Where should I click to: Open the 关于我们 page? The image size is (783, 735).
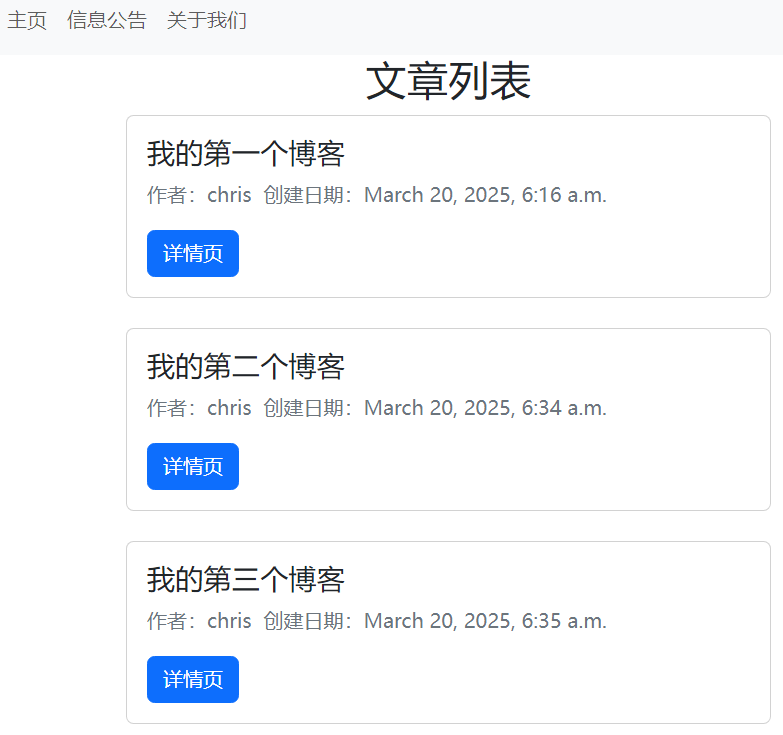(207, 21)
